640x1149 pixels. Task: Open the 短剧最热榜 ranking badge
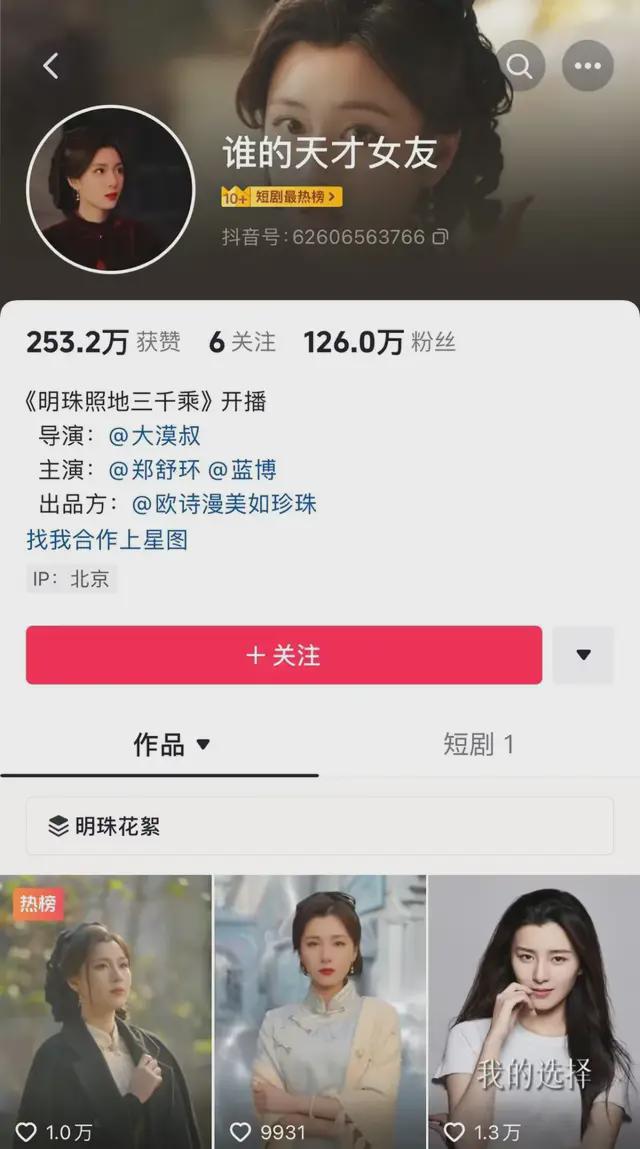point(282,197)
